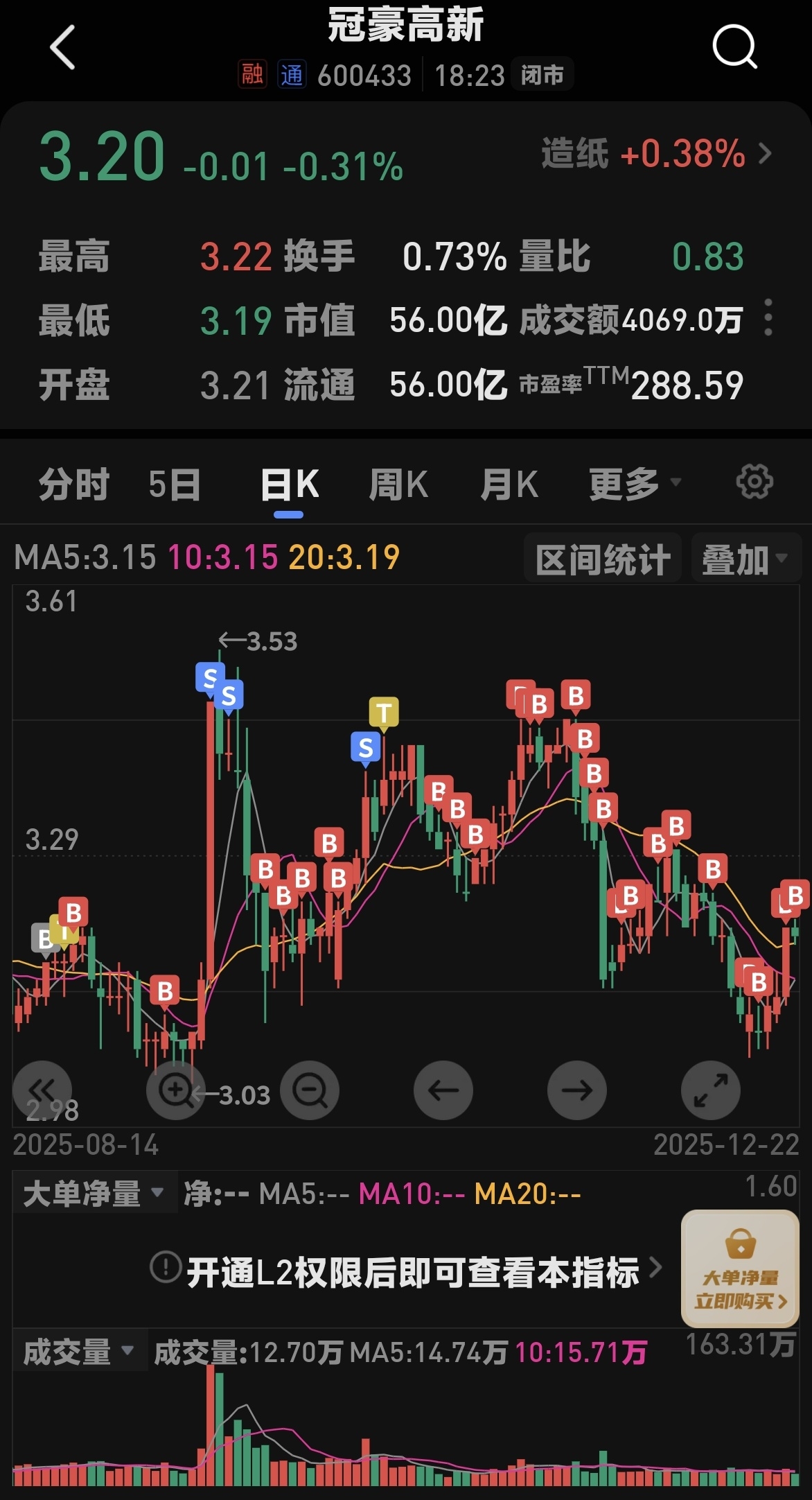This screenshot has height=1500, width=812.
Task: Expand the 叠加 overlay dropdown
Action: coord(745,559)
